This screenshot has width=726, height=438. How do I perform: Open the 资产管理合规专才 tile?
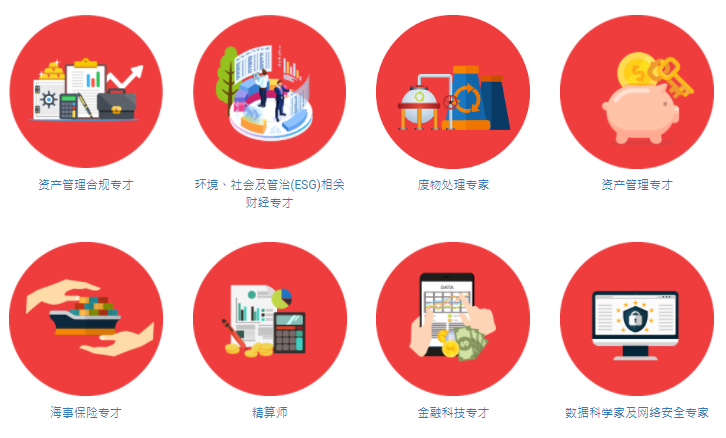[x=86, y=92]
